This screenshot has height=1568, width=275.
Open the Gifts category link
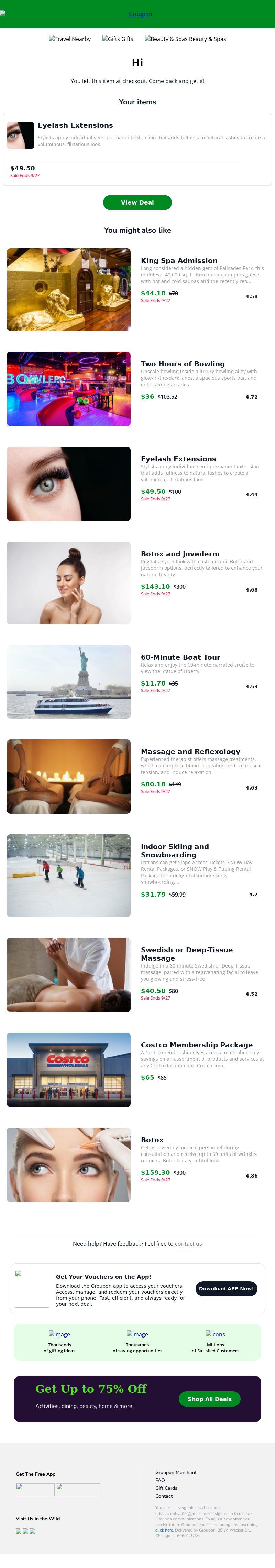click(118, 39)
